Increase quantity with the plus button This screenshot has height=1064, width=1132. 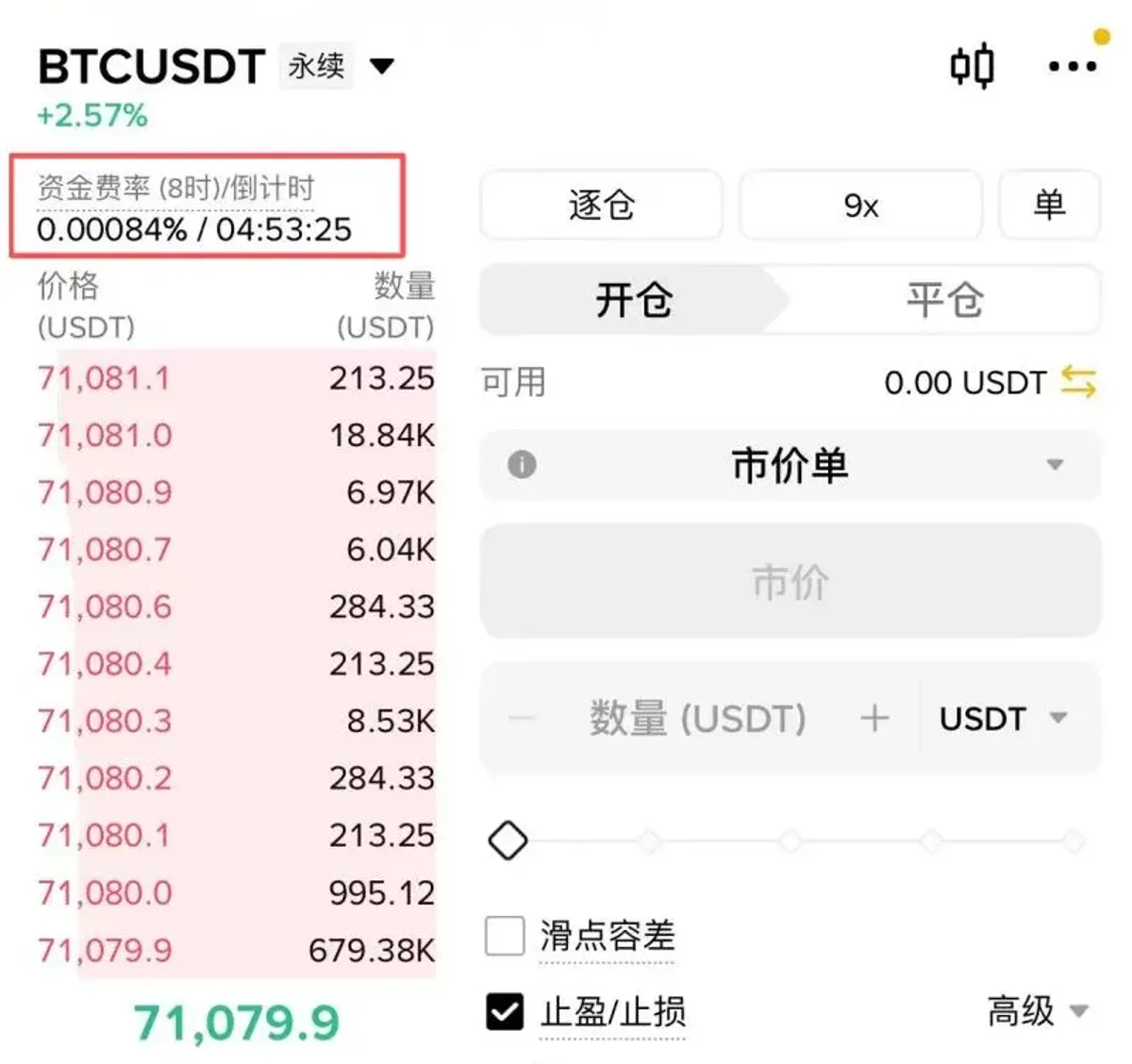(x=874, y=719)
